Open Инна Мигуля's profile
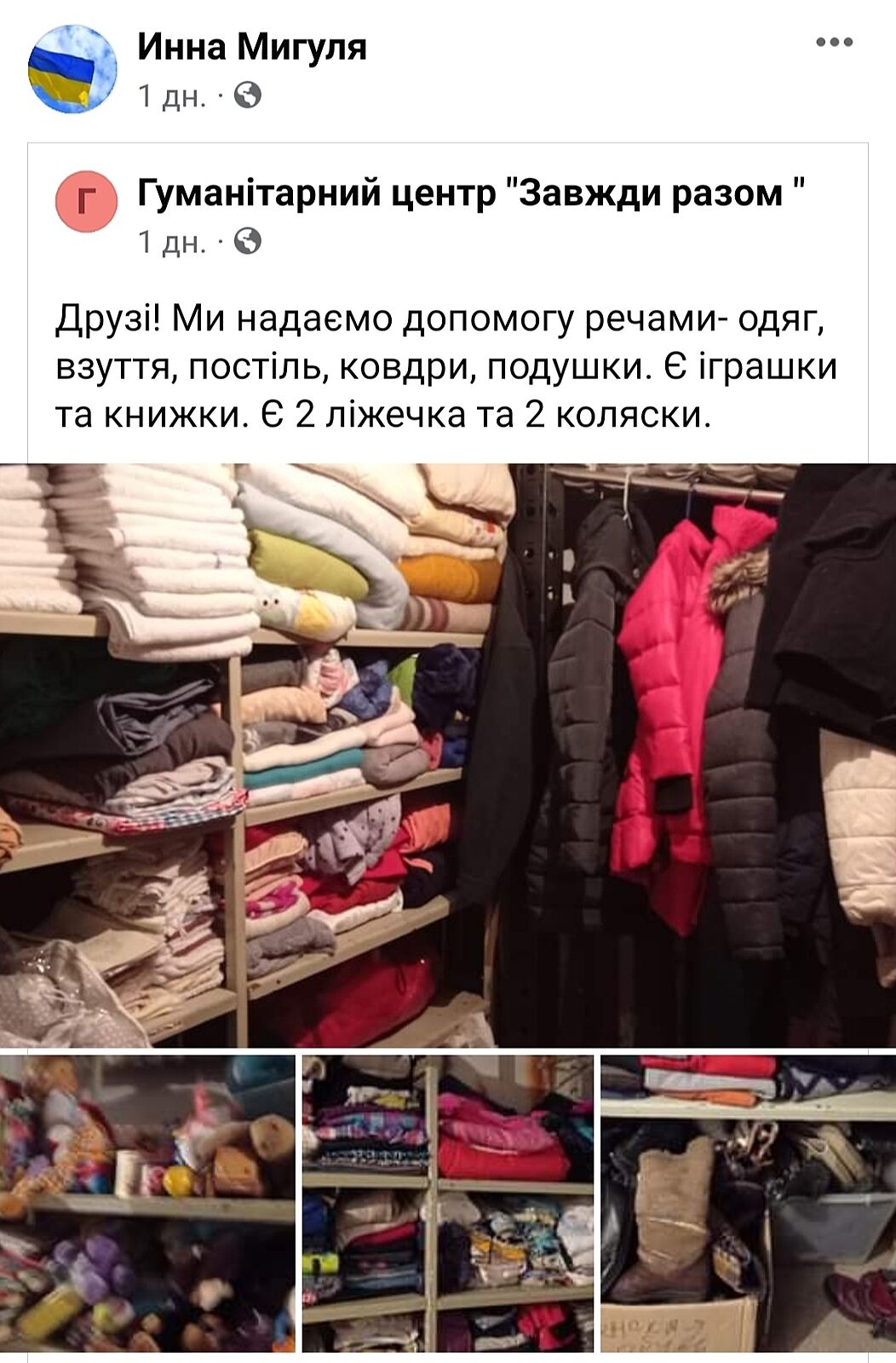Viewport: 896px width, 1363px height. [x=252, y=46]
